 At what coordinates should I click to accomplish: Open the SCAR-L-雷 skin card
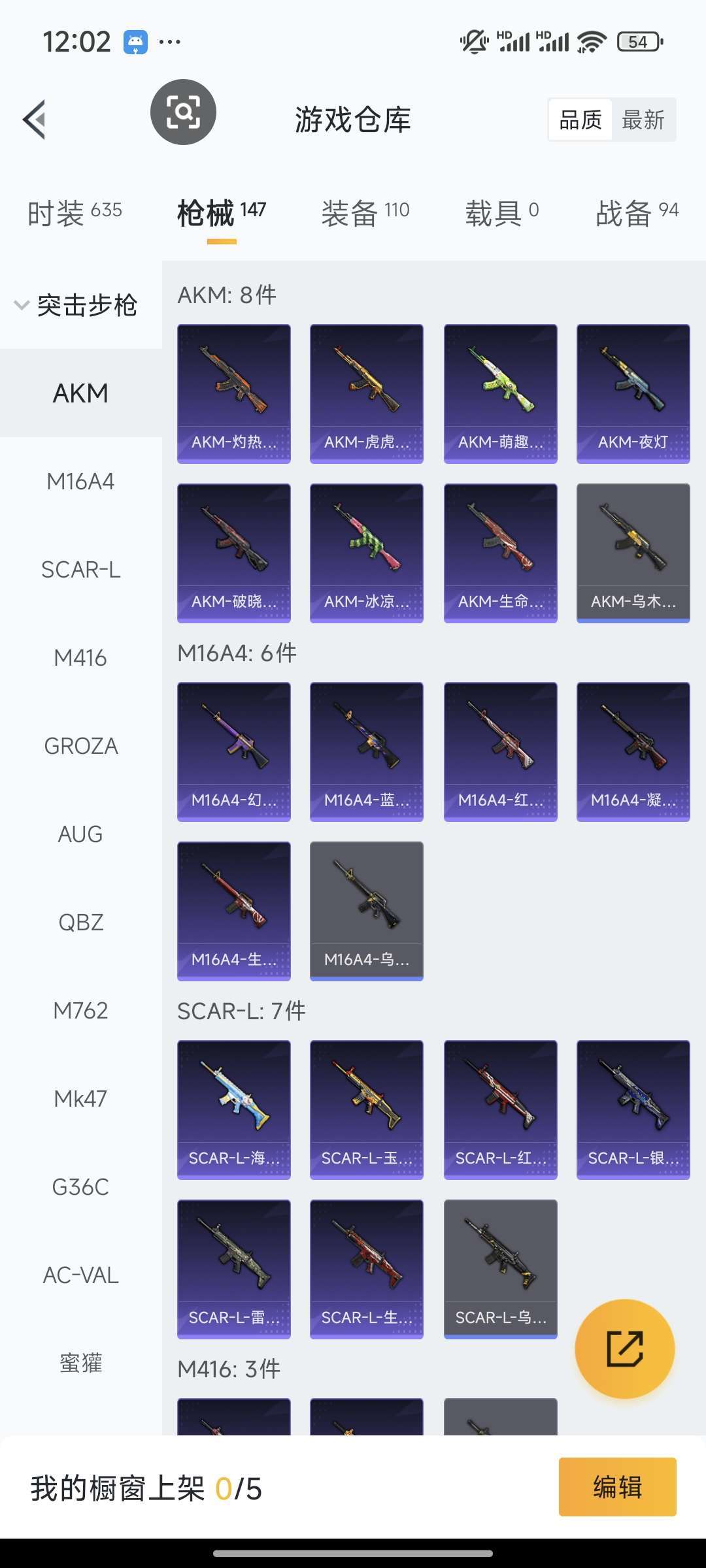[x=234, y=1269]
